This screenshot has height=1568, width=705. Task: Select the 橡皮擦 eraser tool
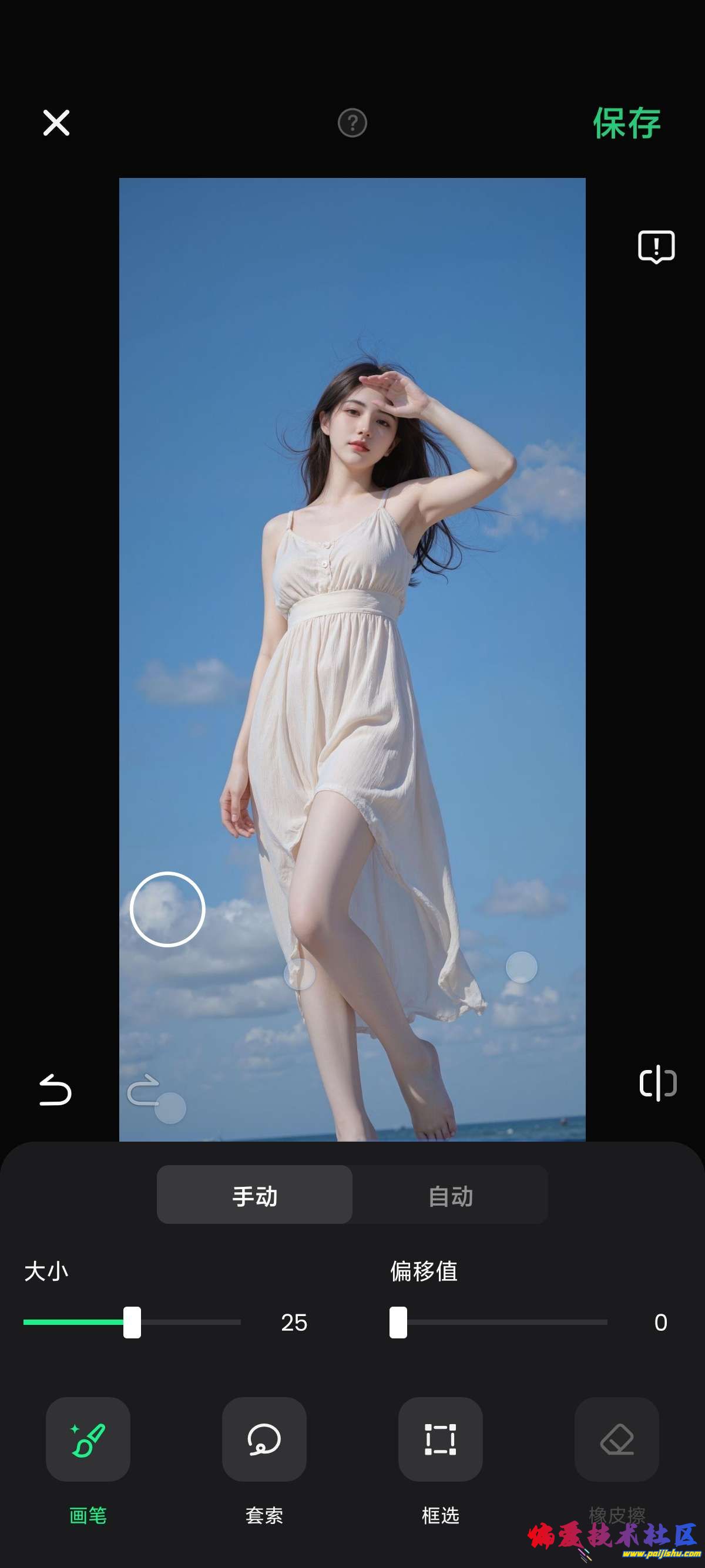tap(617, 1439)
